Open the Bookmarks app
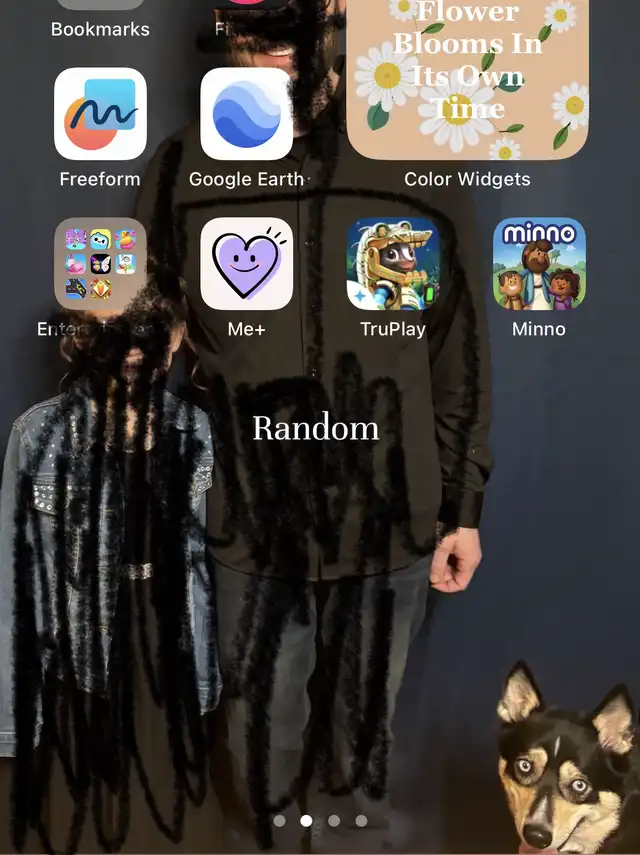640x855 pixels. 100,16
